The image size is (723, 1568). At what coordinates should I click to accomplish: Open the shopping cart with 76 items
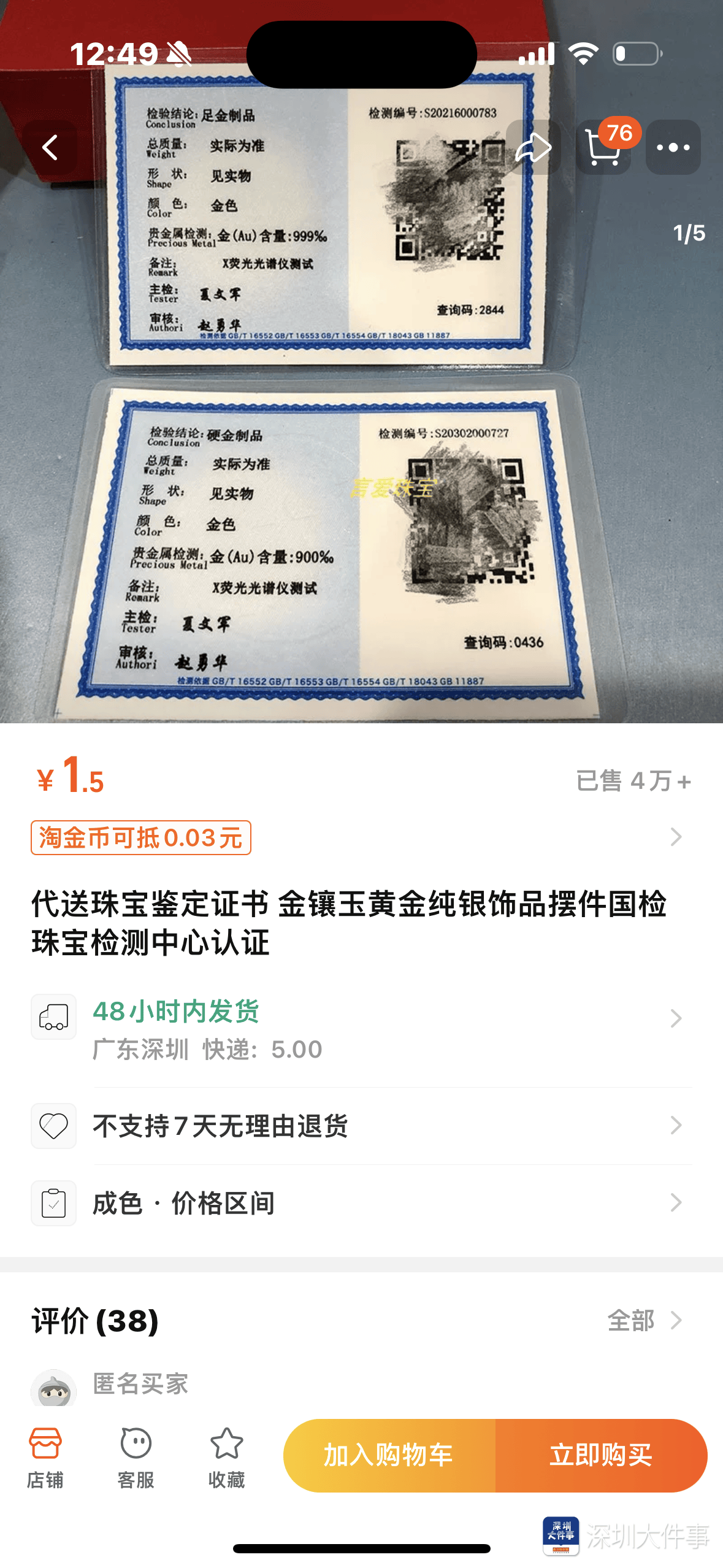pyautogui.click(x=604, y=147)
